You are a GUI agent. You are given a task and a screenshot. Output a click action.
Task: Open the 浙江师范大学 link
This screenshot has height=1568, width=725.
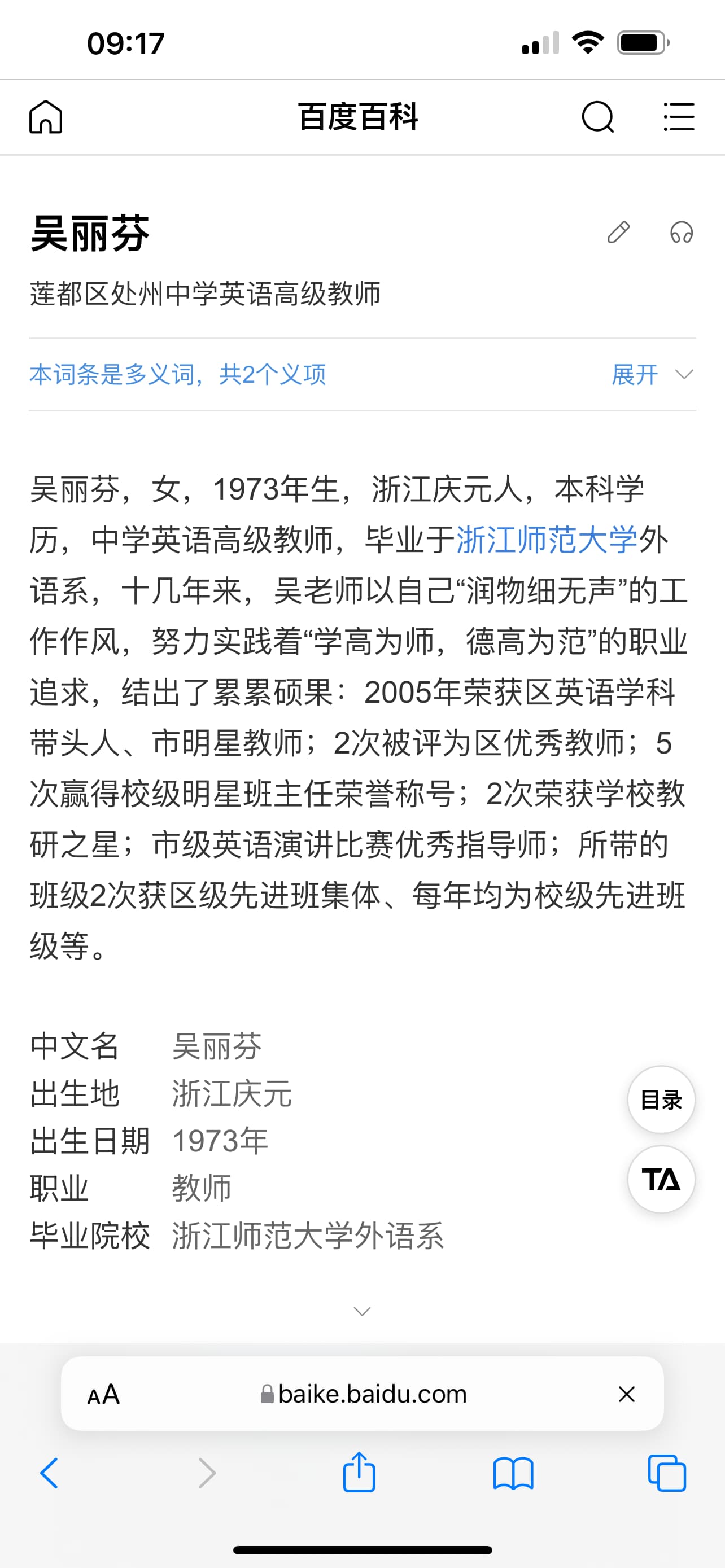(547, 540)
